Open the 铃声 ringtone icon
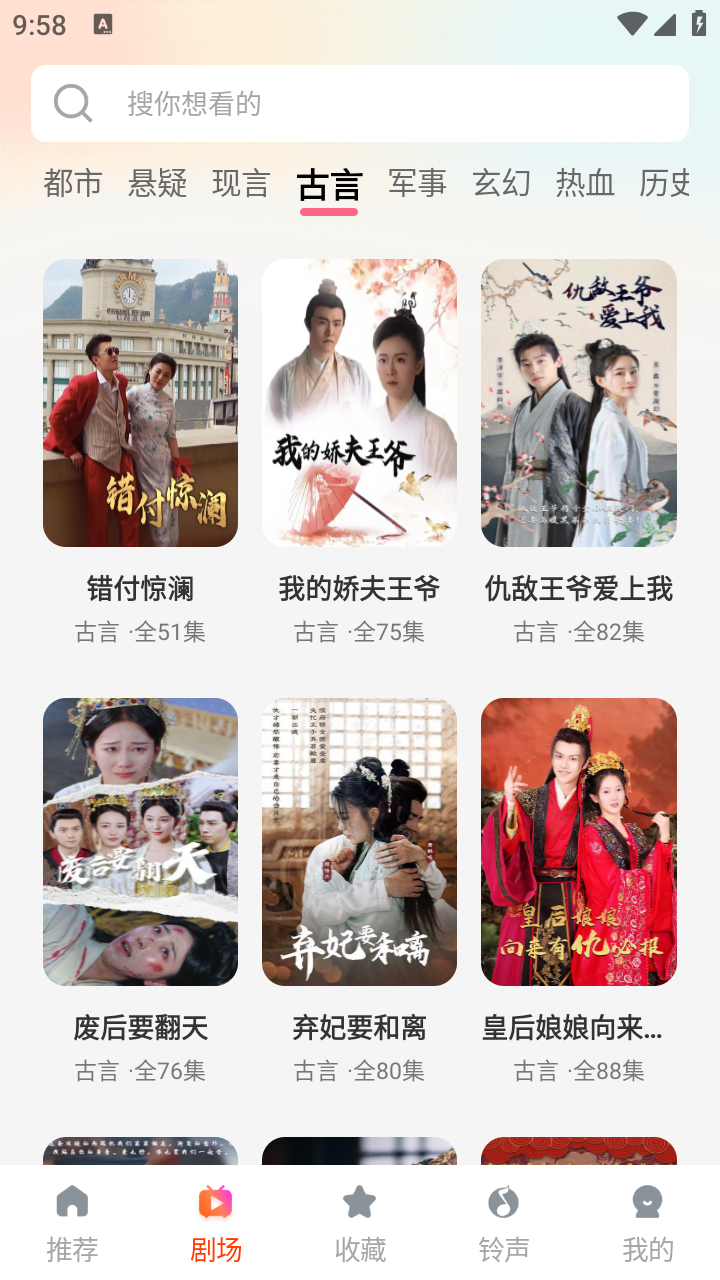Viewport: 720px width, 1280px height. (503, 1200)
